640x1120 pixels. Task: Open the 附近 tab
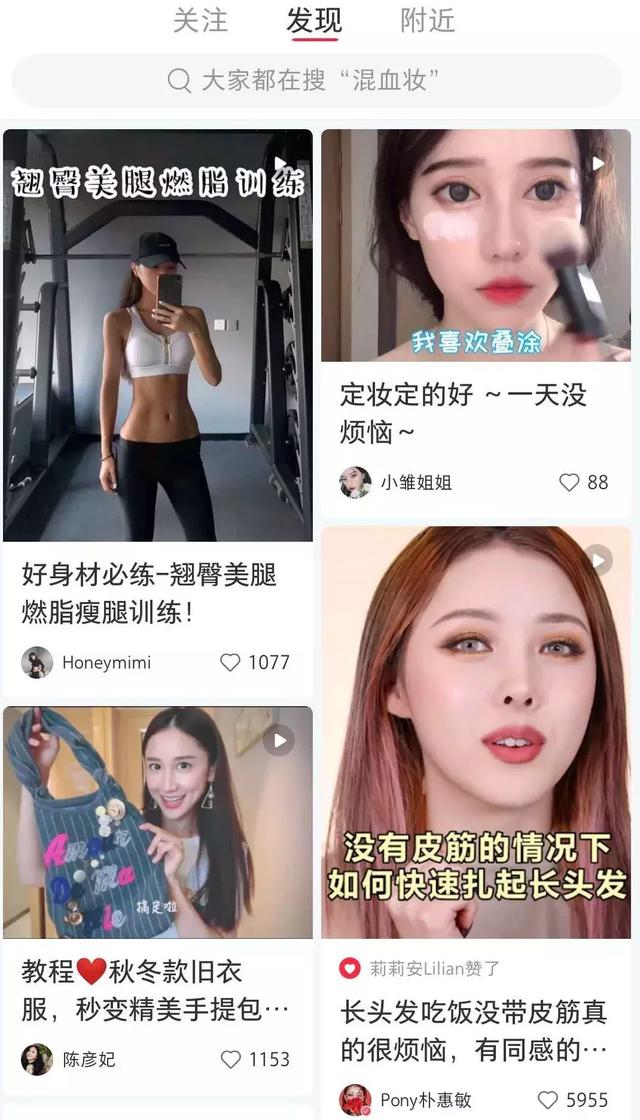pos(427,21)
